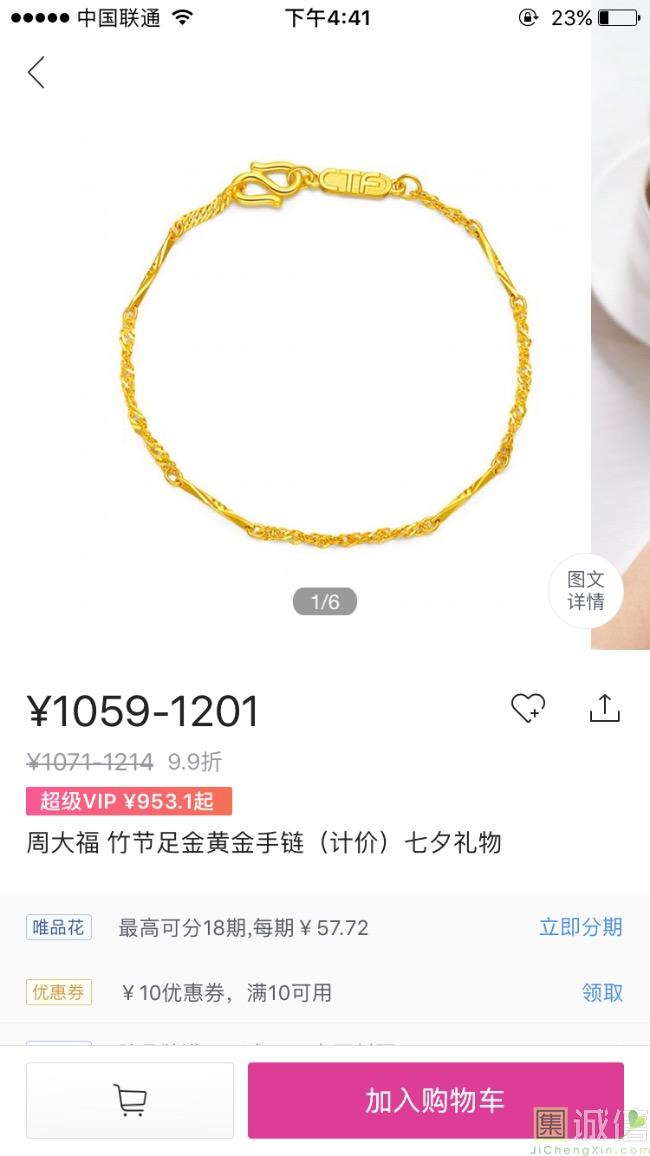Viewport: 650px width, 1156px height.
Task: Add this bracelet to favorites
Action: [x=527, y=708]
